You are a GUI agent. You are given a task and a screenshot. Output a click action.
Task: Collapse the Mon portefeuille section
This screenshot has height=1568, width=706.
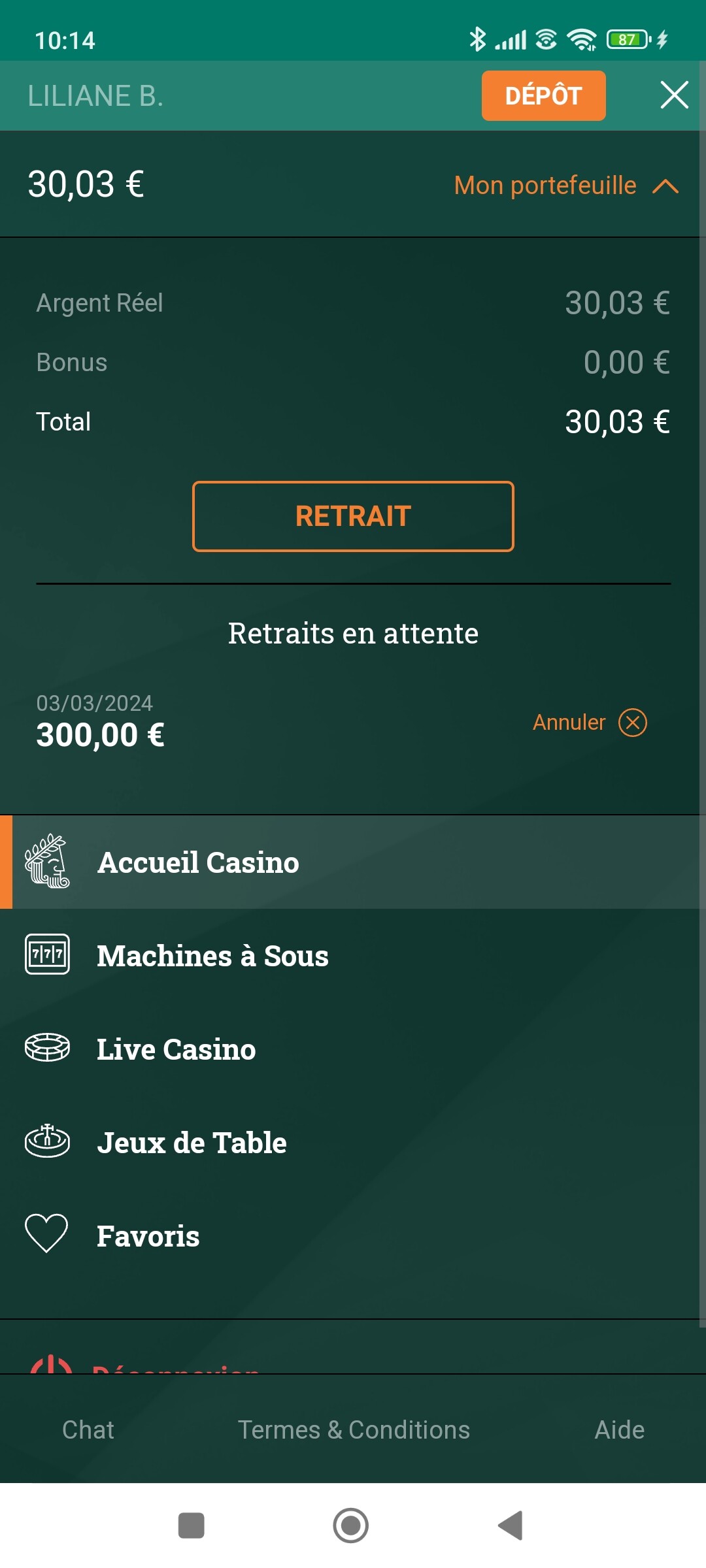click(566, 186)
